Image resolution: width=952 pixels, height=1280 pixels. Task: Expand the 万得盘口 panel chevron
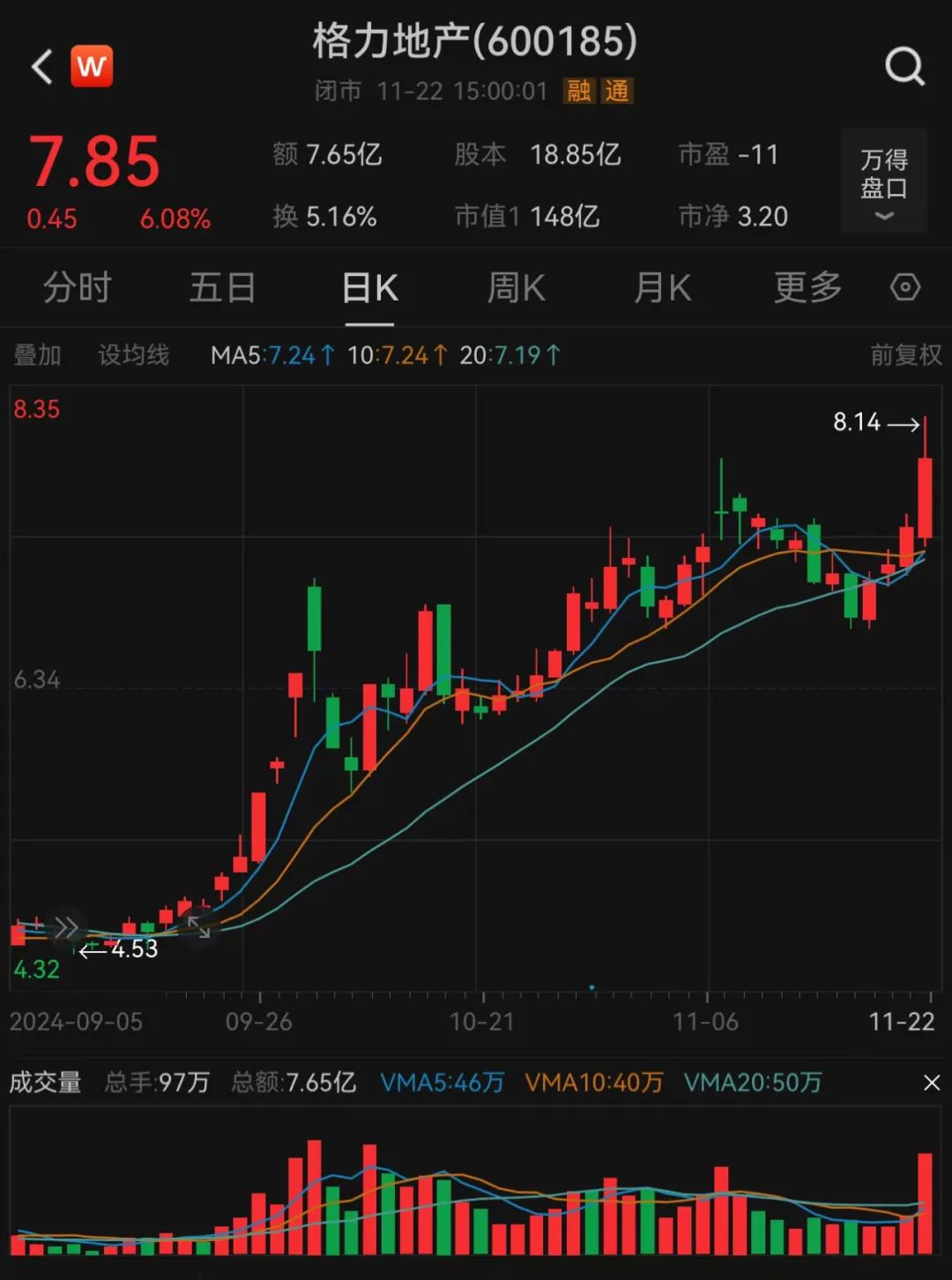pos(884,214)
